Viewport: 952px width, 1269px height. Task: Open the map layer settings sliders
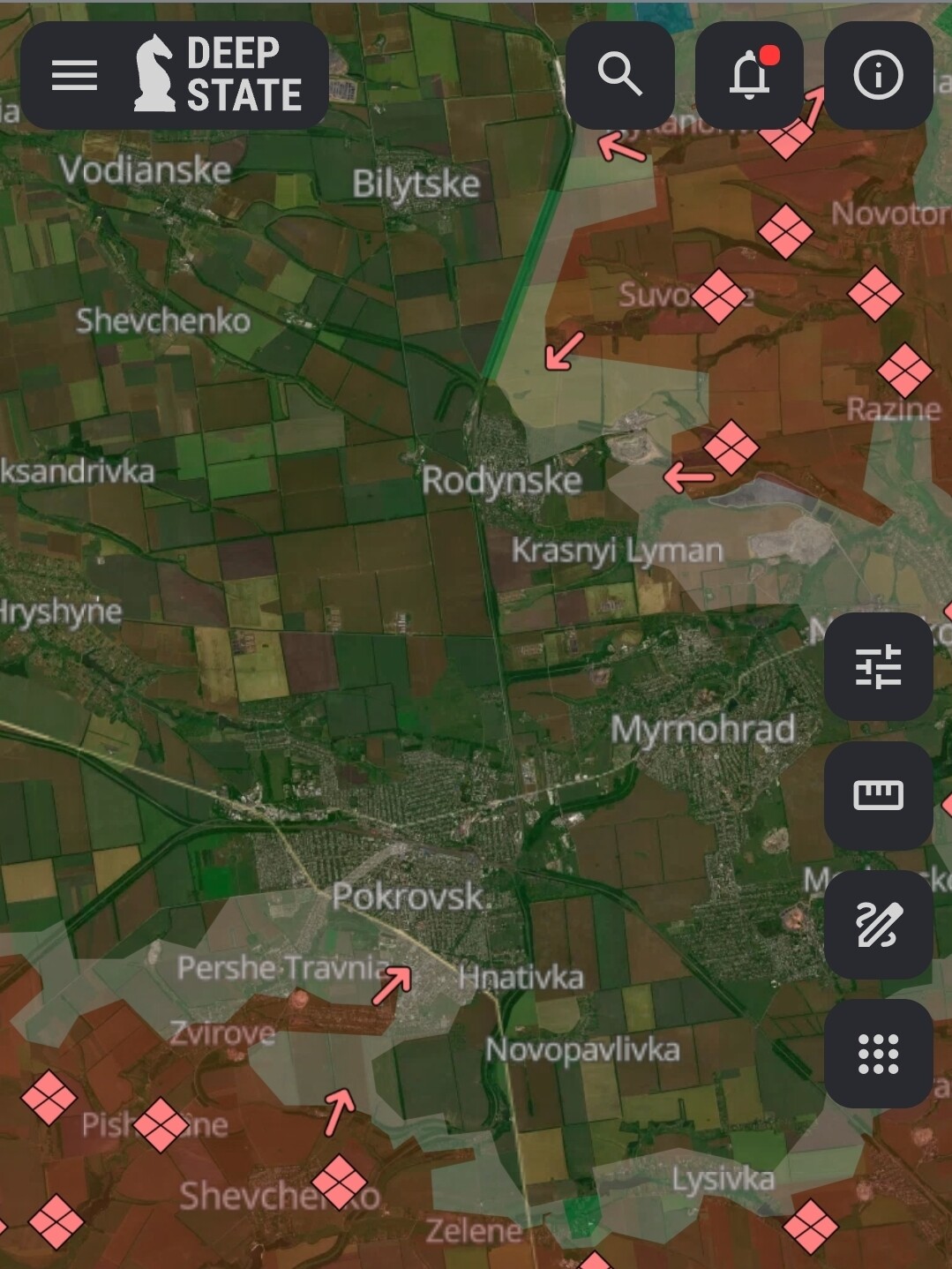click(x=878, y=666)
